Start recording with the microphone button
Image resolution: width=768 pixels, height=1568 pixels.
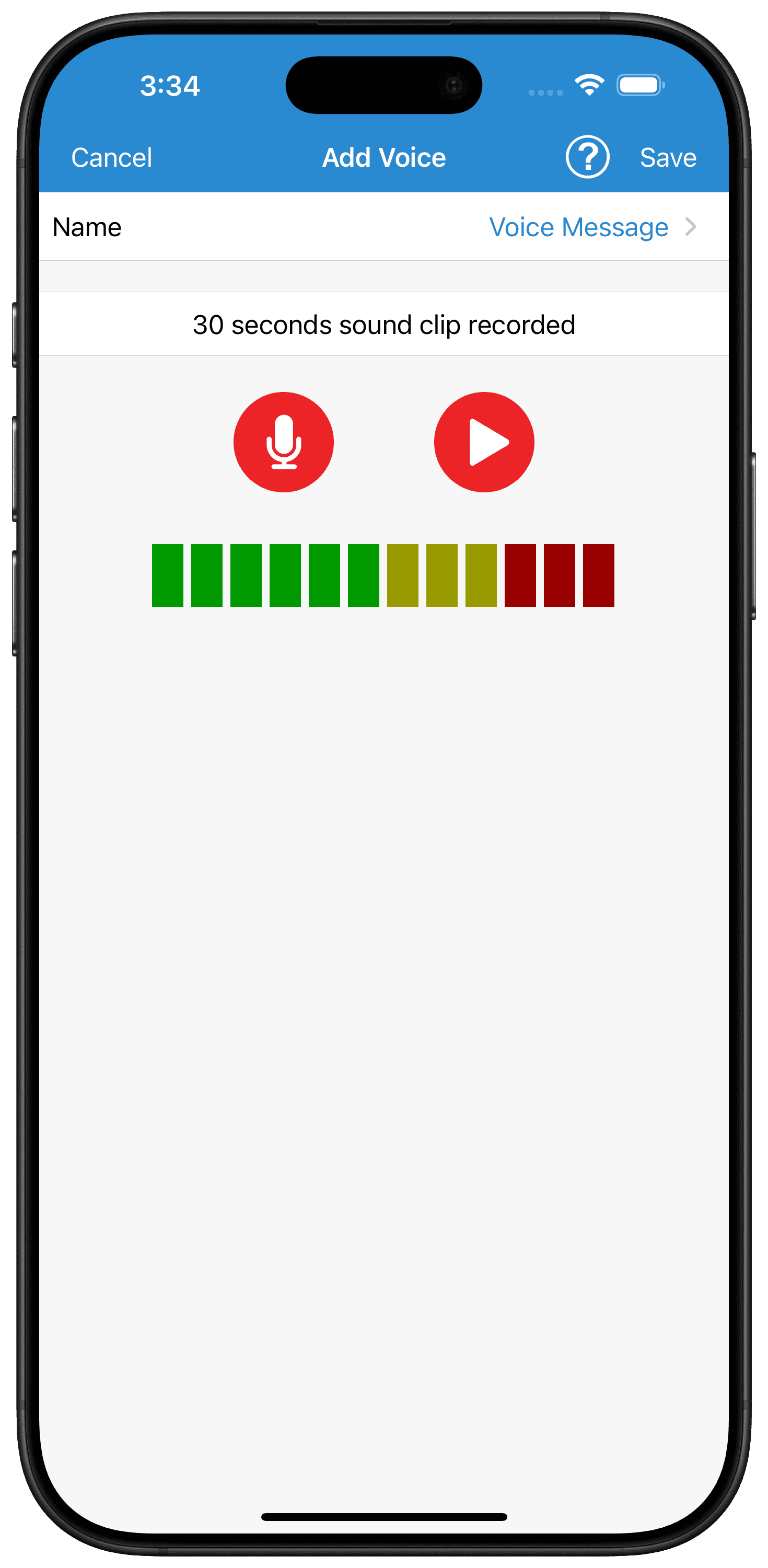284,442
